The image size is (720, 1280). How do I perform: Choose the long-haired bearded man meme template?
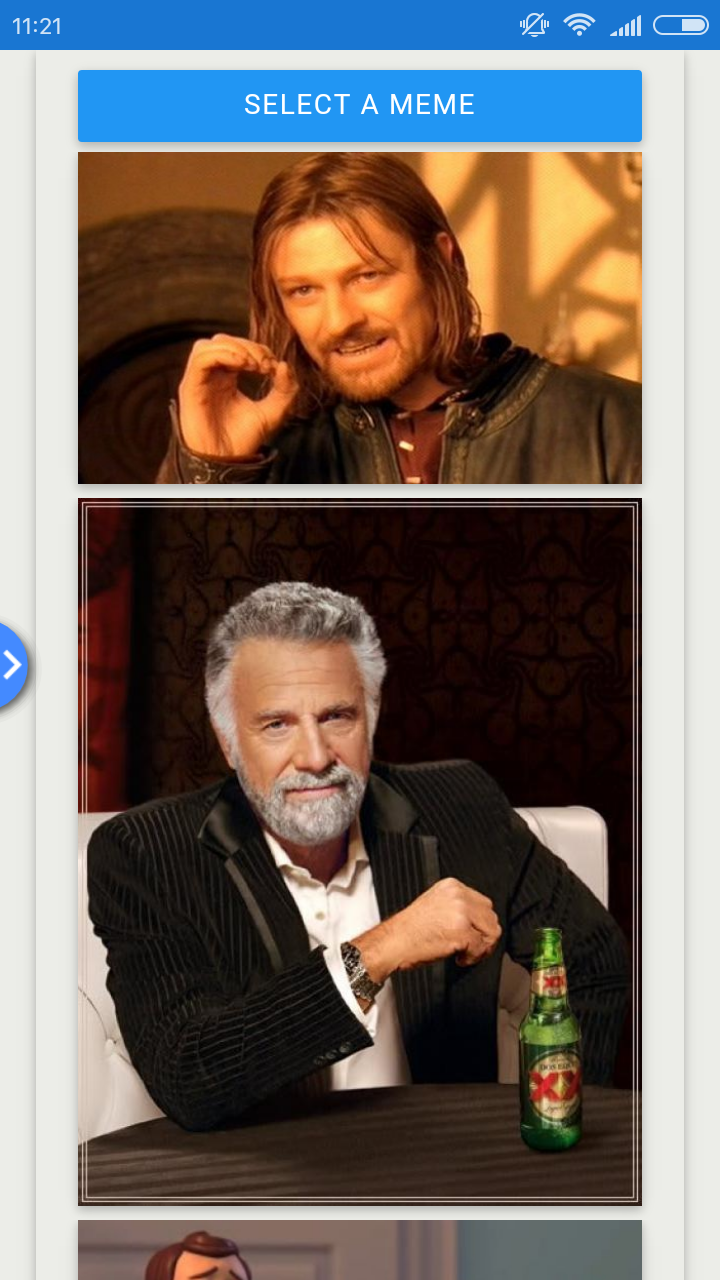pyautogui.click(x=360, y=318)
